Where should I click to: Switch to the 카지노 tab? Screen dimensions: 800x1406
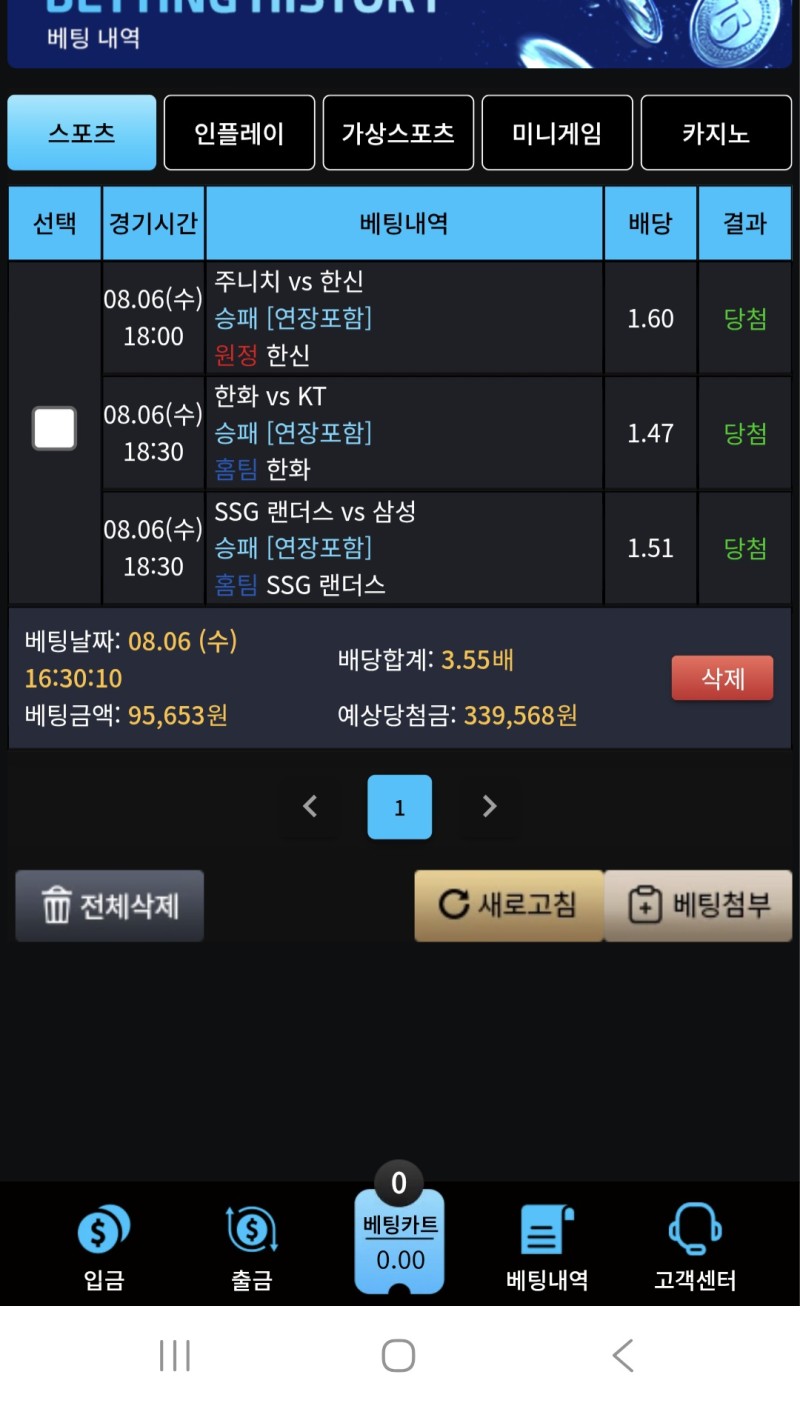point(716,132)
